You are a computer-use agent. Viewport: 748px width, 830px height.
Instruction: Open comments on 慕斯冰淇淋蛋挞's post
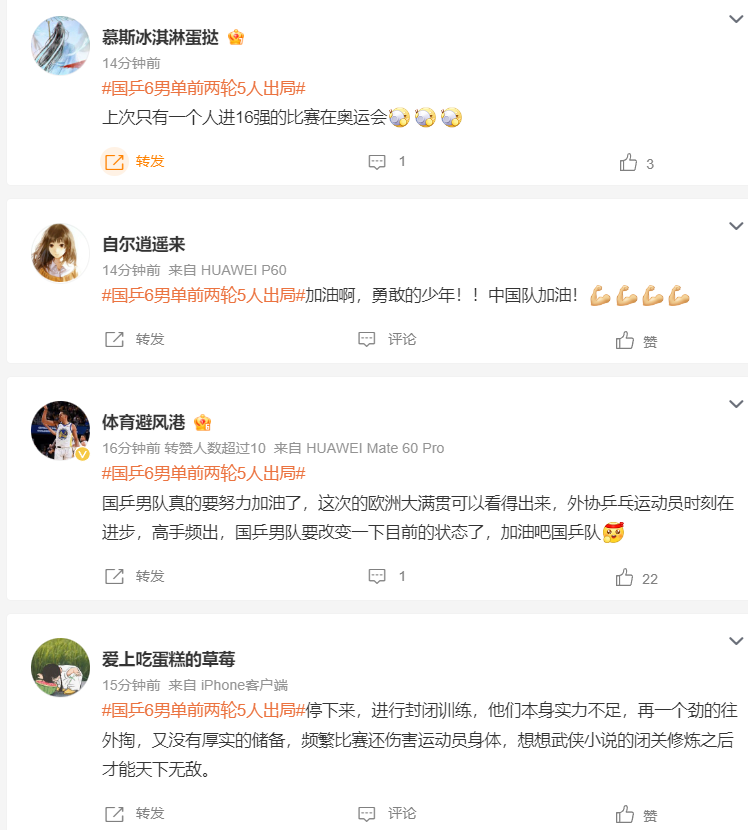pos(387,161)
